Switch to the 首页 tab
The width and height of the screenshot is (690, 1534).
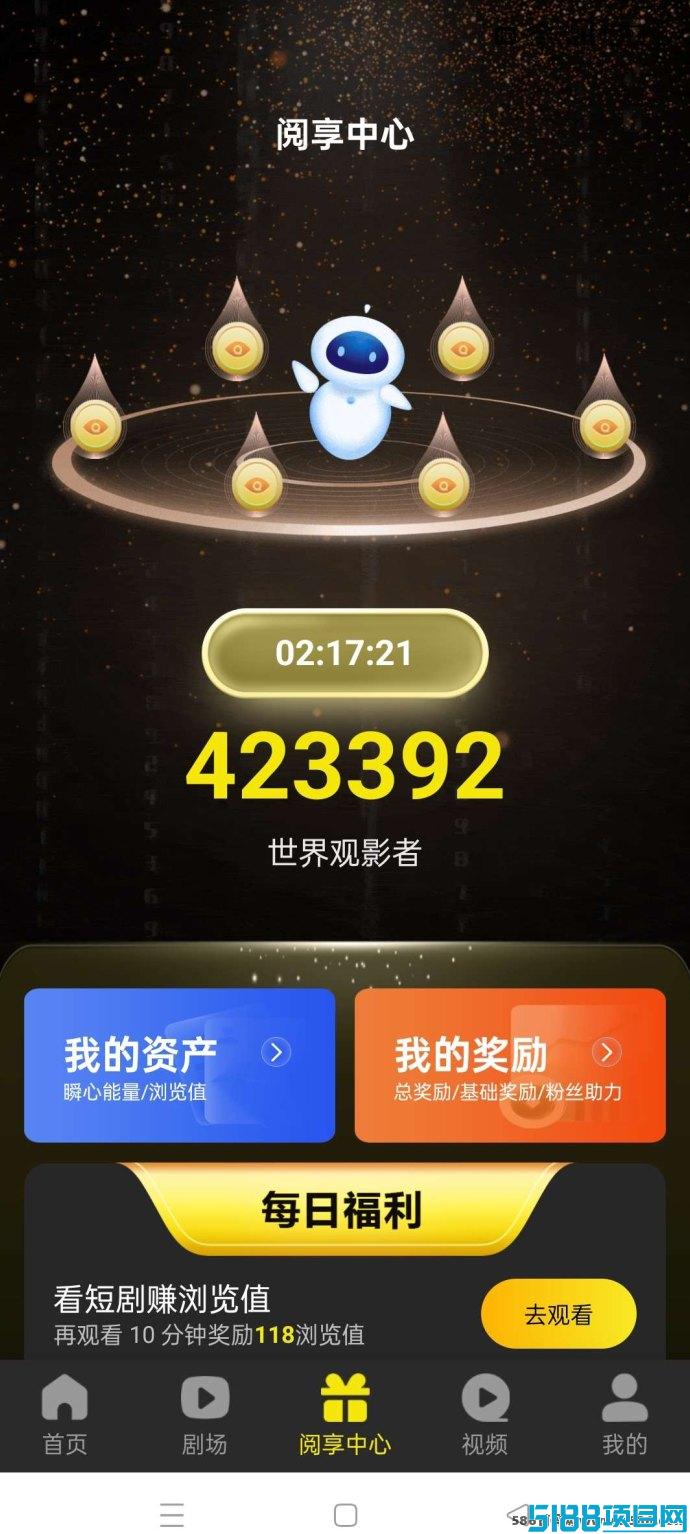(65, 1415)
